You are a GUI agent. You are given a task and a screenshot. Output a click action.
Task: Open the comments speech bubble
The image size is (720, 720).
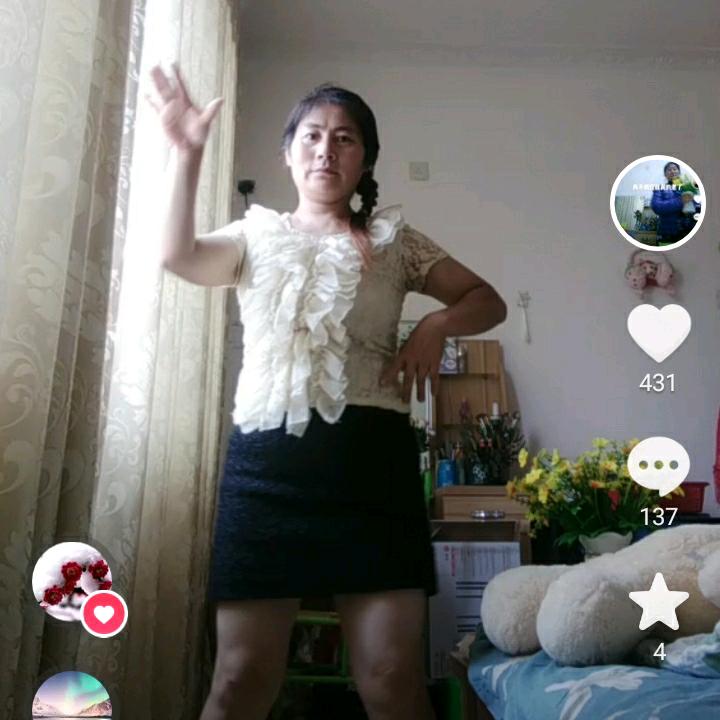[x=658, y=466]
